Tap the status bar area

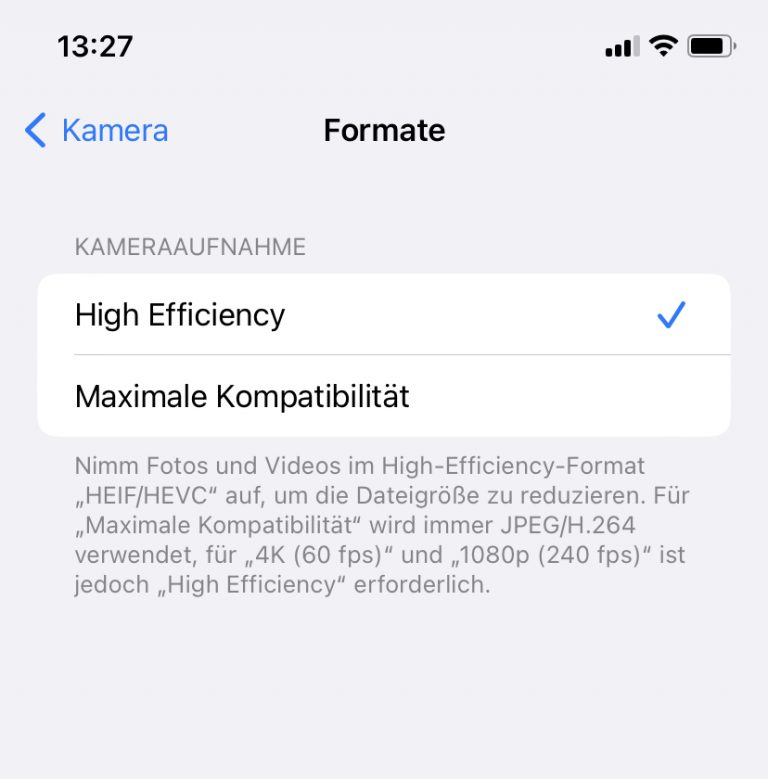(x=384, y=44)
